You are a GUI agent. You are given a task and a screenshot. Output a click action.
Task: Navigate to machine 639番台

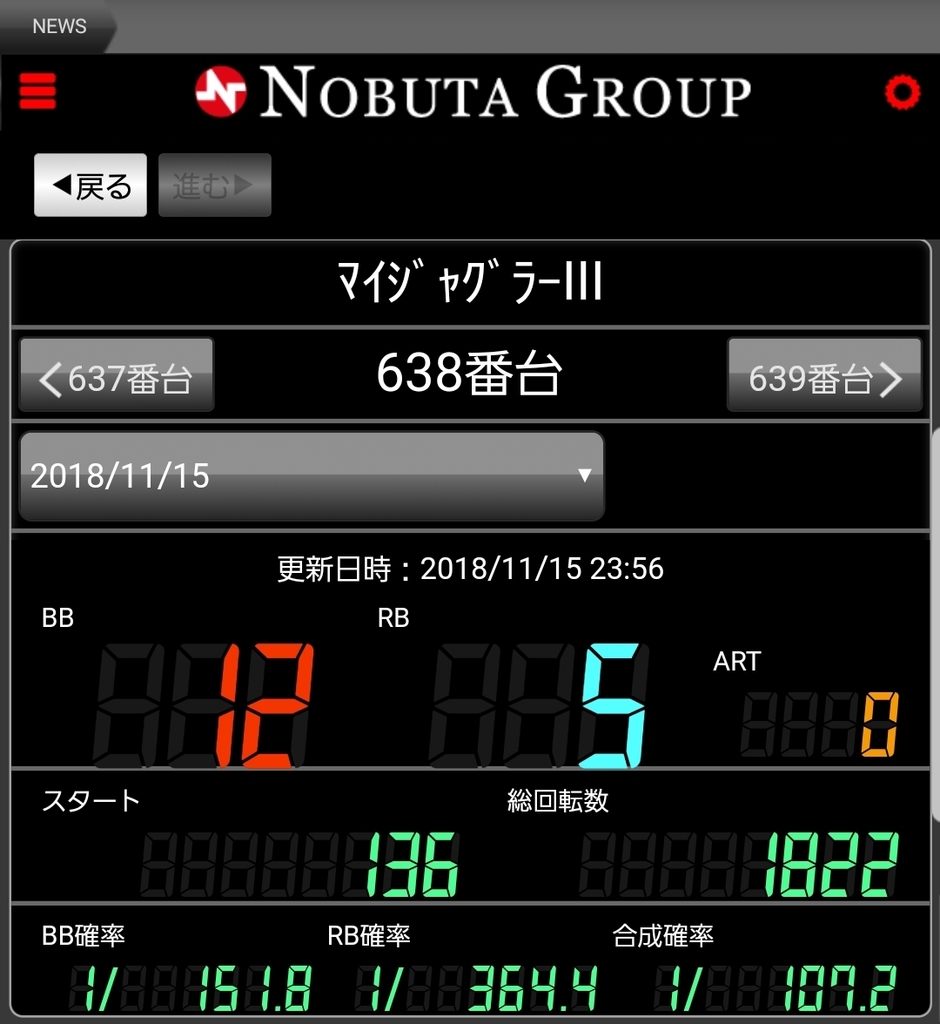[825, 374]
